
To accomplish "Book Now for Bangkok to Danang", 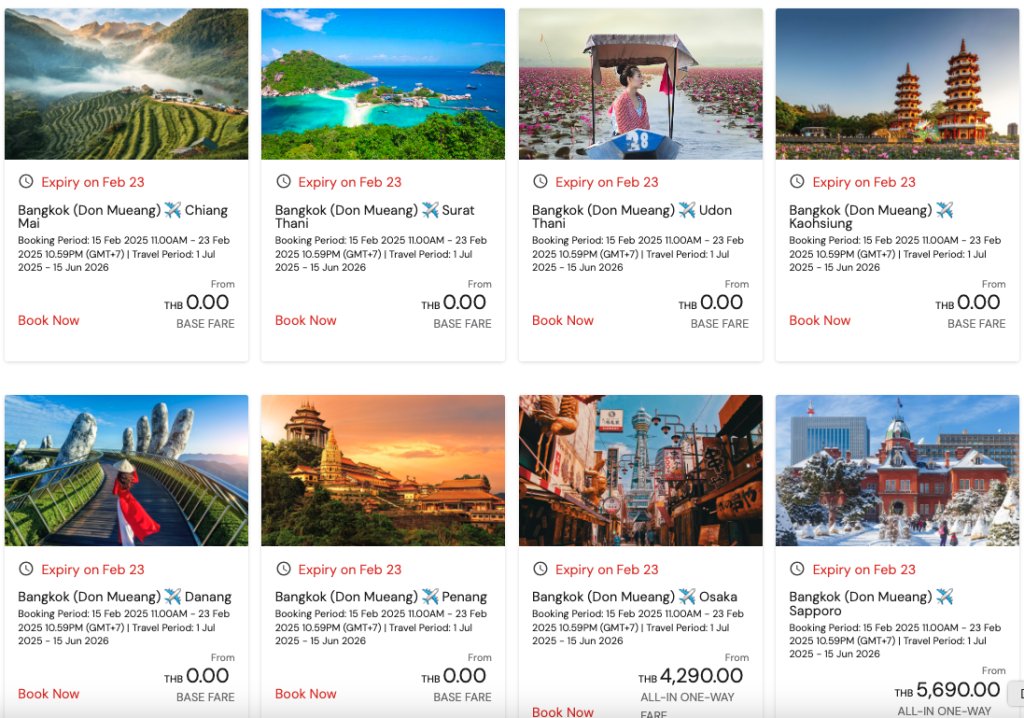I will [x=48, y=693].
